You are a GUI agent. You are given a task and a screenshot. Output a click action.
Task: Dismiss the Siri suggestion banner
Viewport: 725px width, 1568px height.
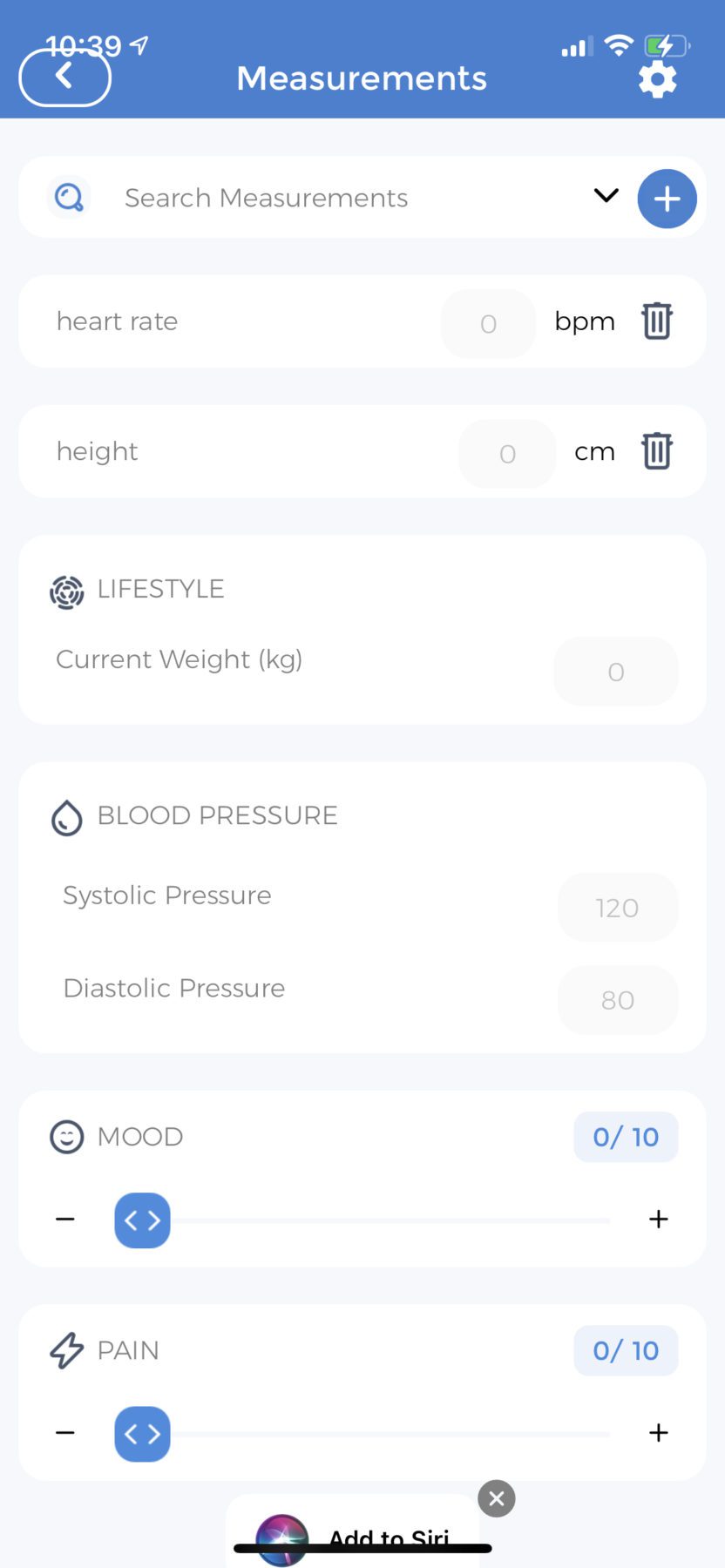[496, 1498]
